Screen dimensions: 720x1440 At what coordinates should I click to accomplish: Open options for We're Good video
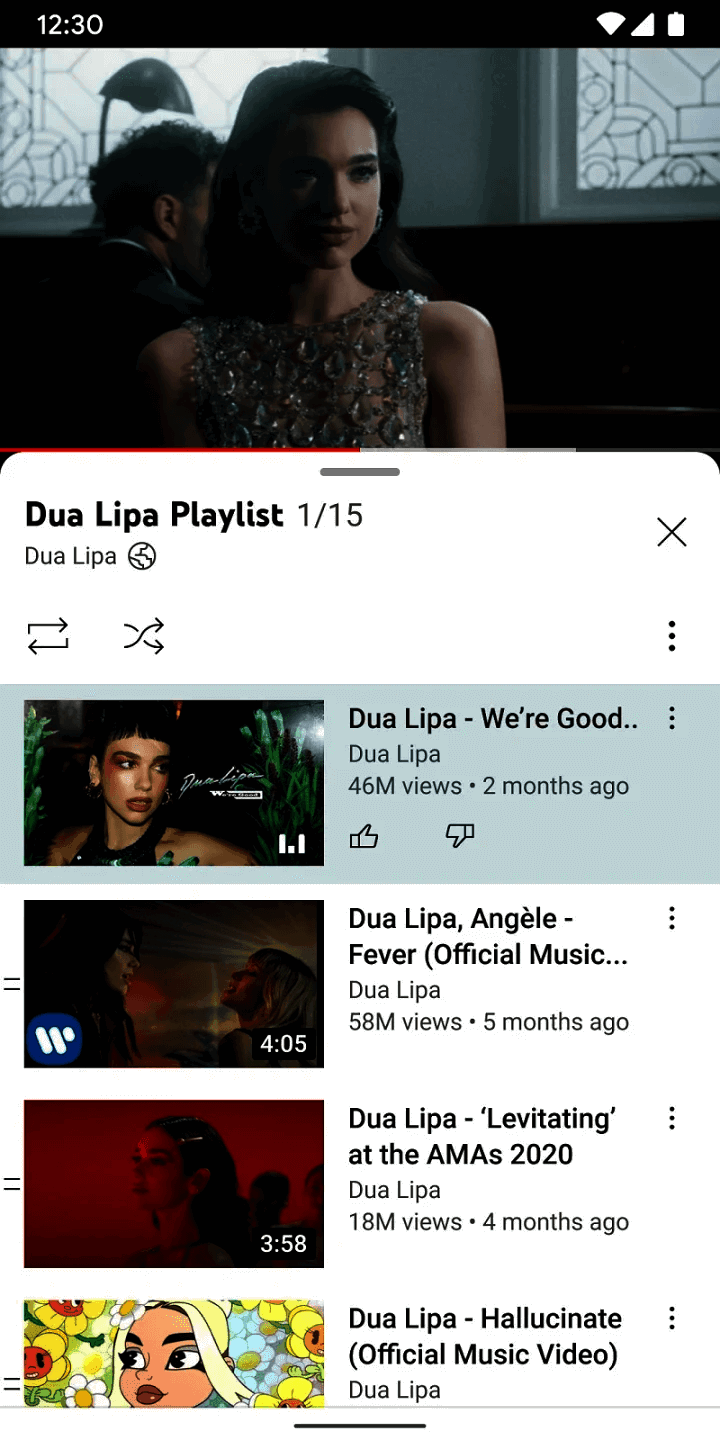pyautogui.click(x=671, y=718)
